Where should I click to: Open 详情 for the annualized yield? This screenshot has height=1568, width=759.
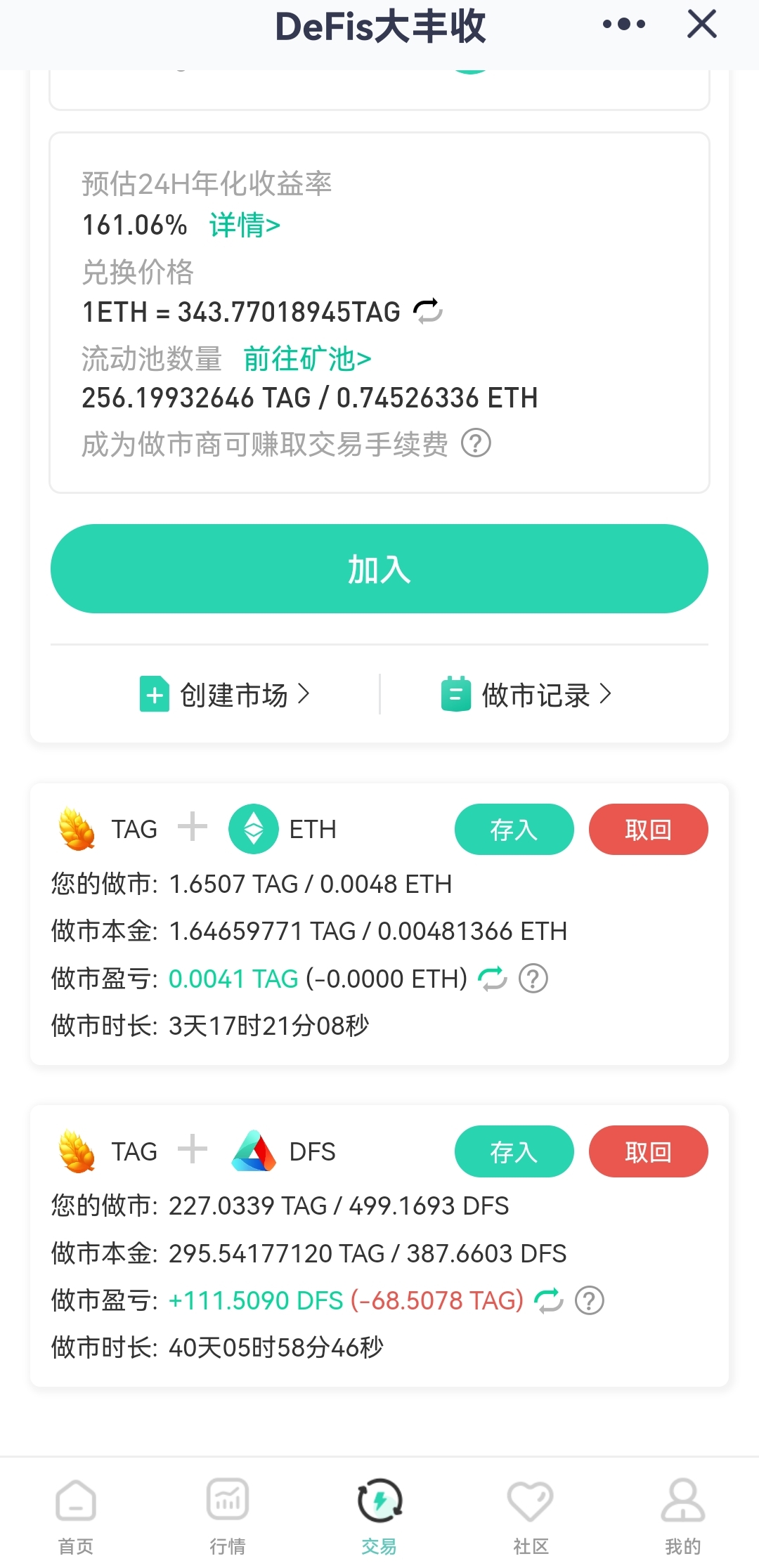pyautogui.click(x=245, y=226)
